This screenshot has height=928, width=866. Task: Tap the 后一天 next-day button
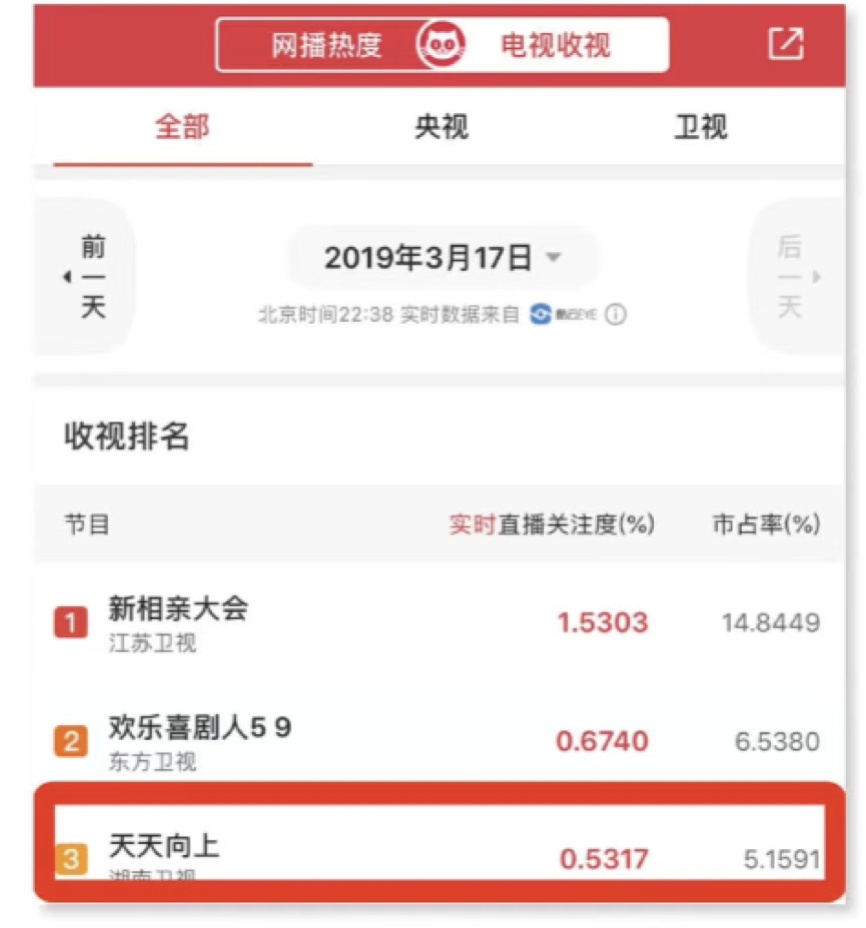tap(792, 277)
